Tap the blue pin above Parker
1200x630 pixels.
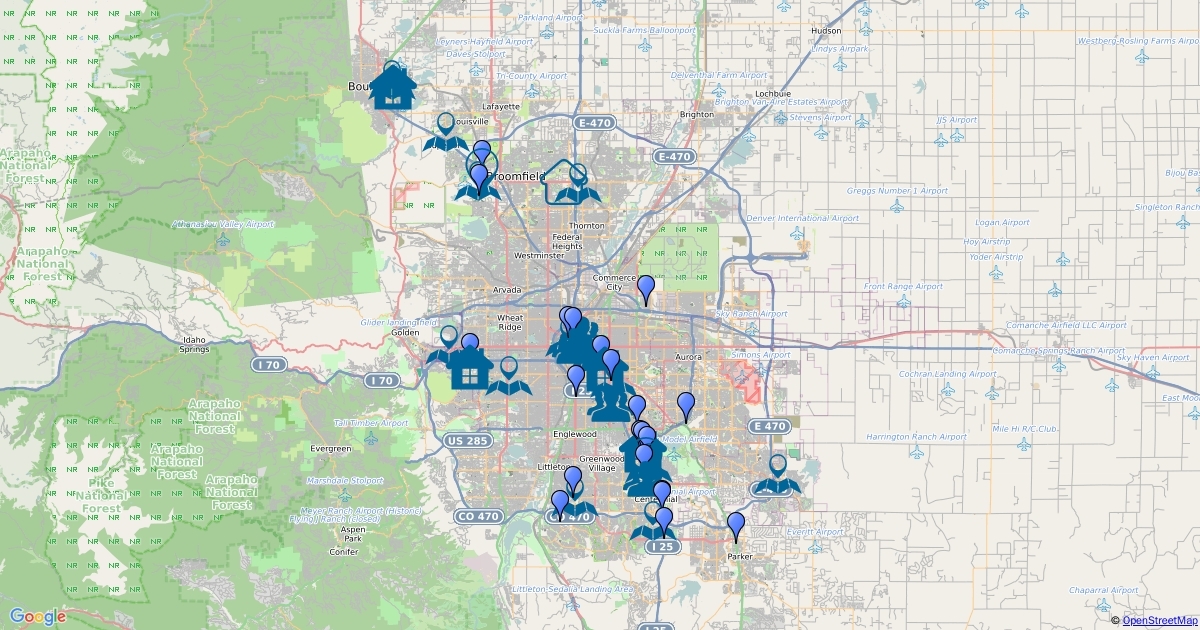(x=737, y=527)
